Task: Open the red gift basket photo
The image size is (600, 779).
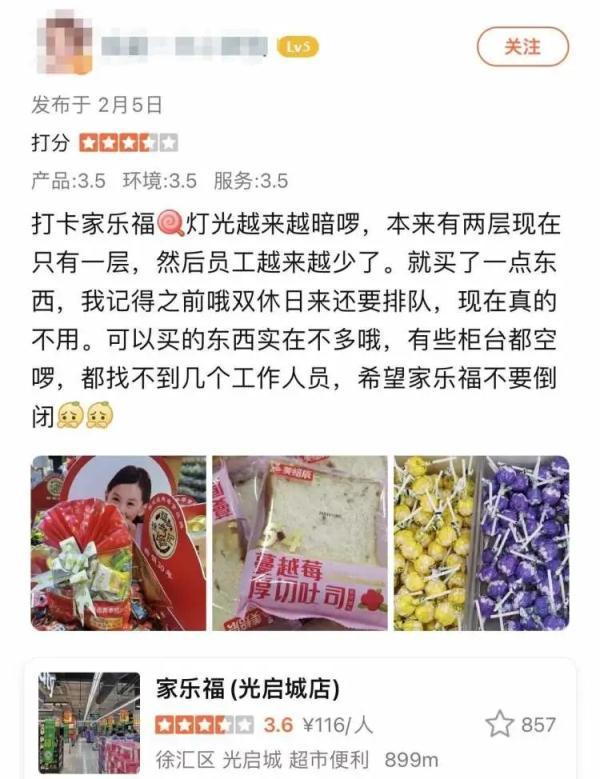Action: coord(118,543)
